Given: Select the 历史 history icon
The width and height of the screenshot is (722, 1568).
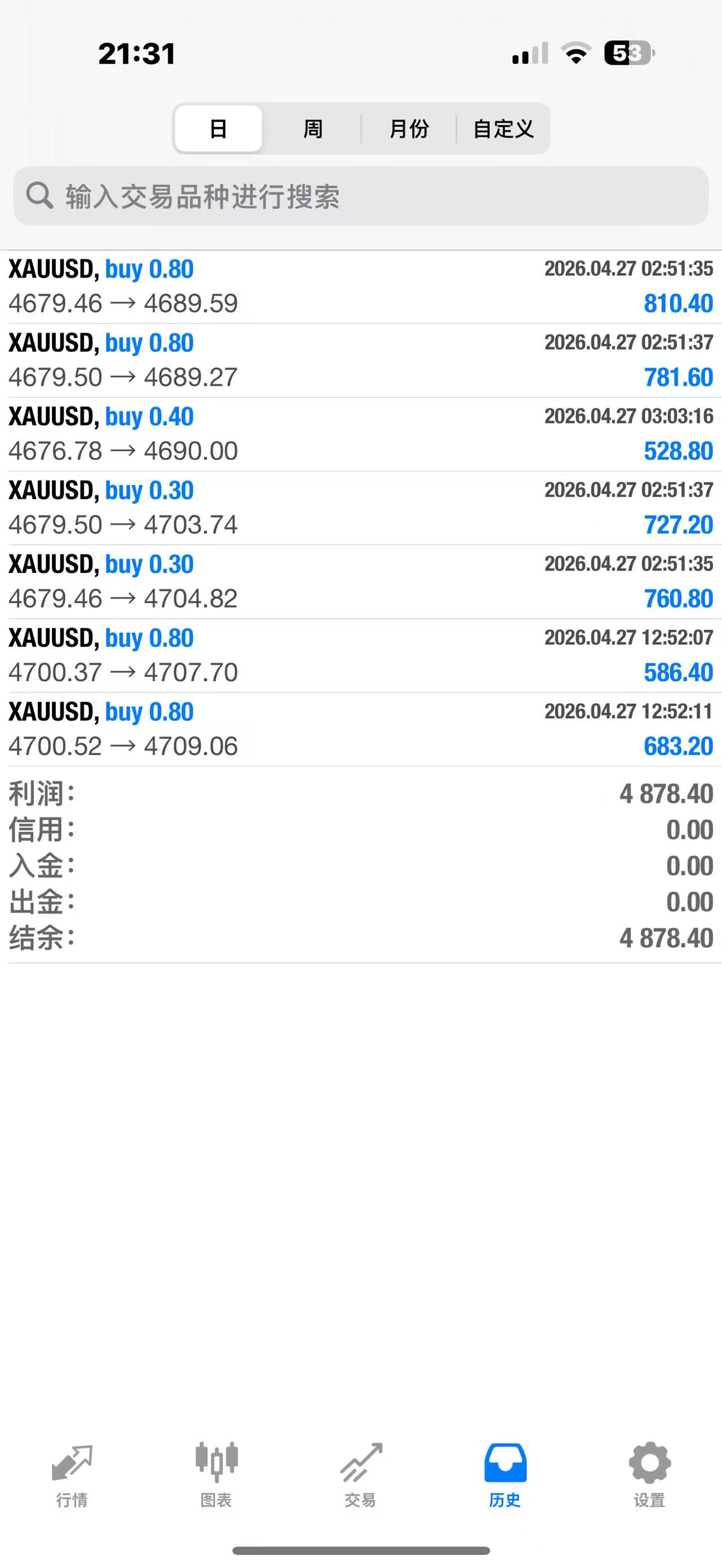Looking at the screenshot, I should (505, 1461).
